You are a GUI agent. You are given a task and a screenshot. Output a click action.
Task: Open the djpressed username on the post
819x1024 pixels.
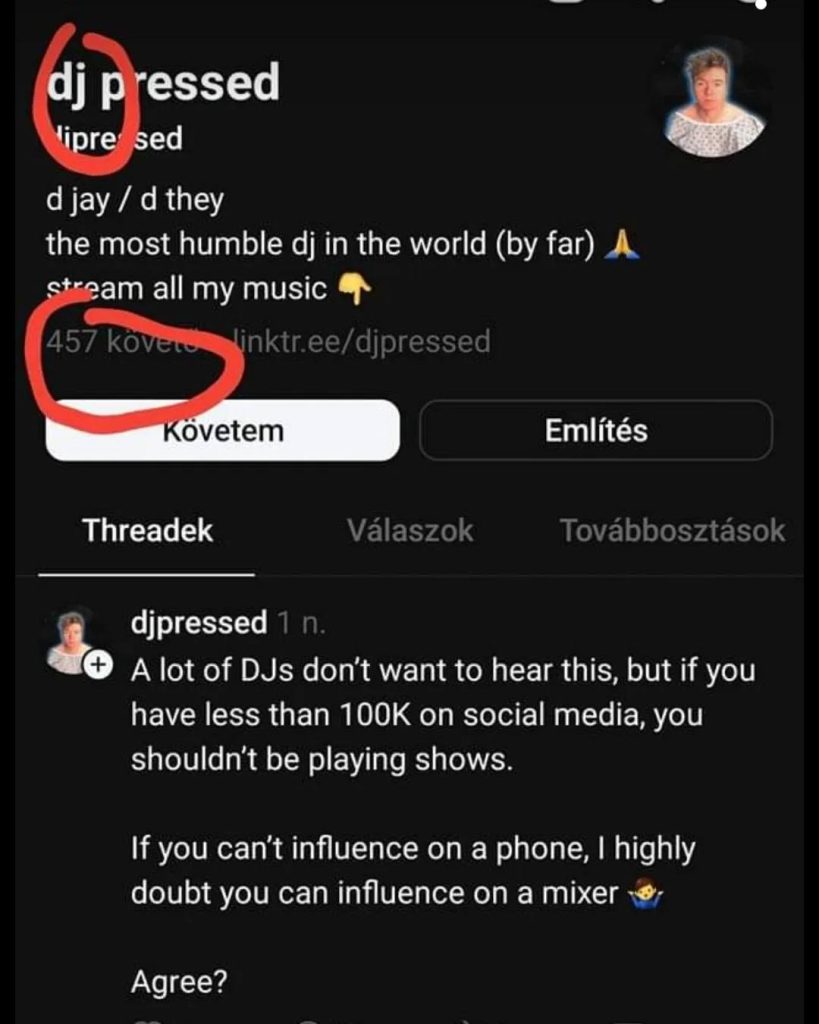point(199,623)
